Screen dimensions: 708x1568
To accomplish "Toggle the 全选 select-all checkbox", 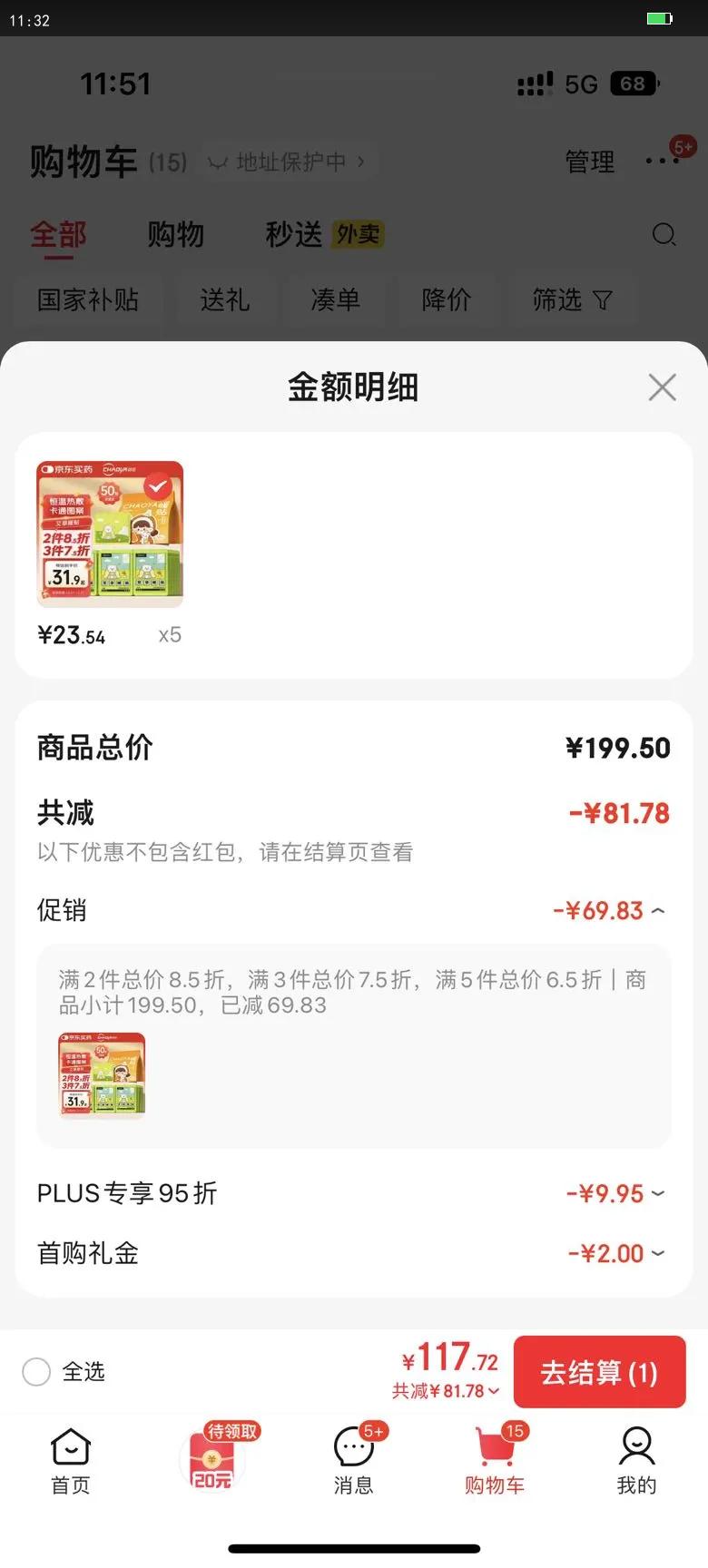I will pyautogui.click(x=36, y=1372).
